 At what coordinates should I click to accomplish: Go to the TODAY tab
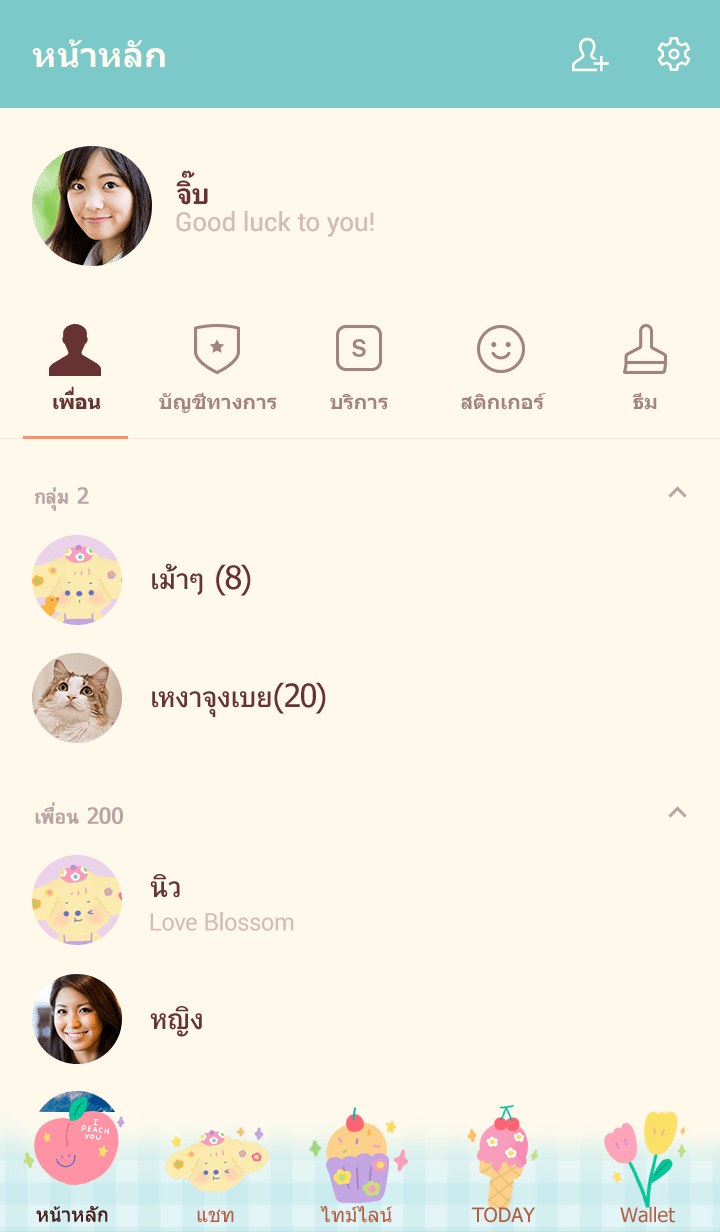[502, 1172]
